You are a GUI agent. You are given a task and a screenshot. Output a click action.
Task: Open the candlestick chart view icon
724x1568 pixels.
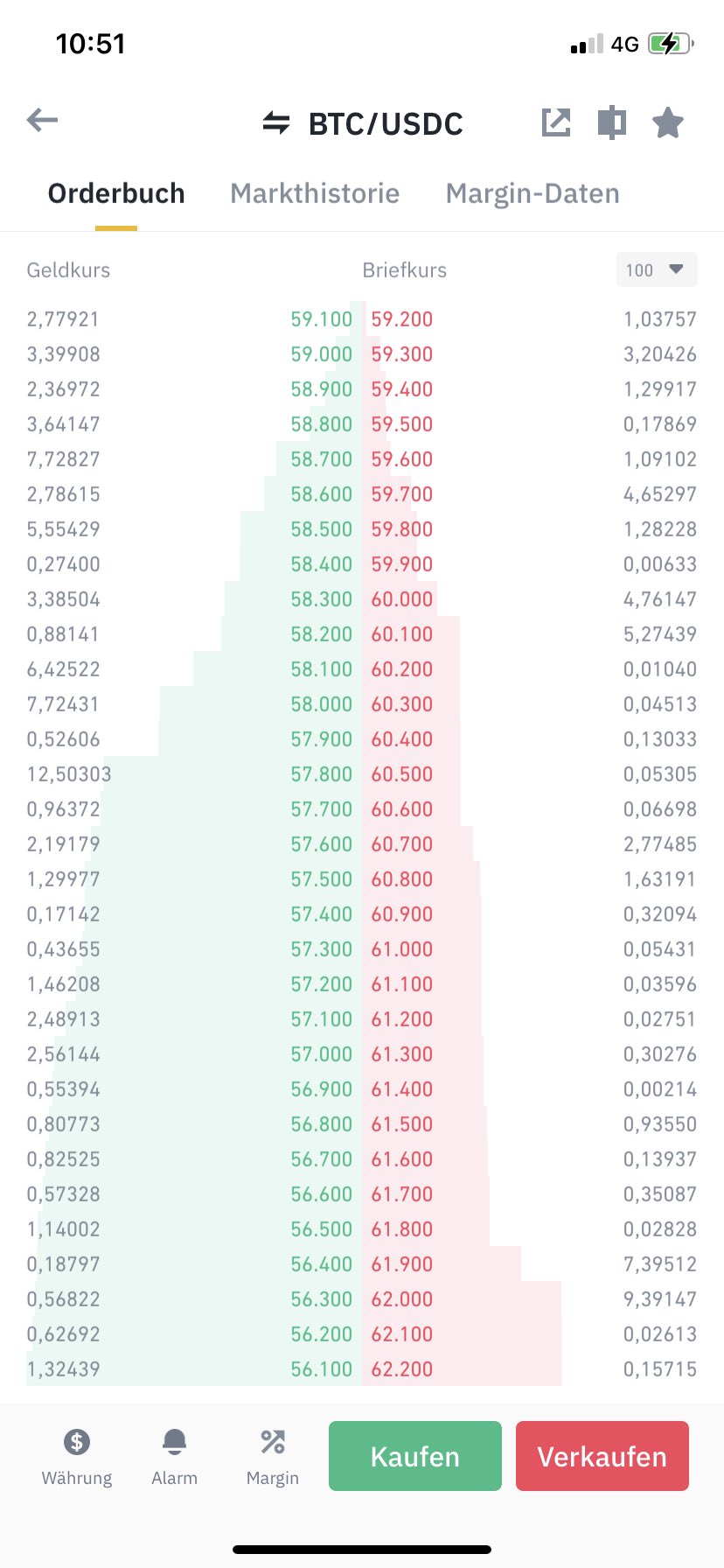(611, 122)
